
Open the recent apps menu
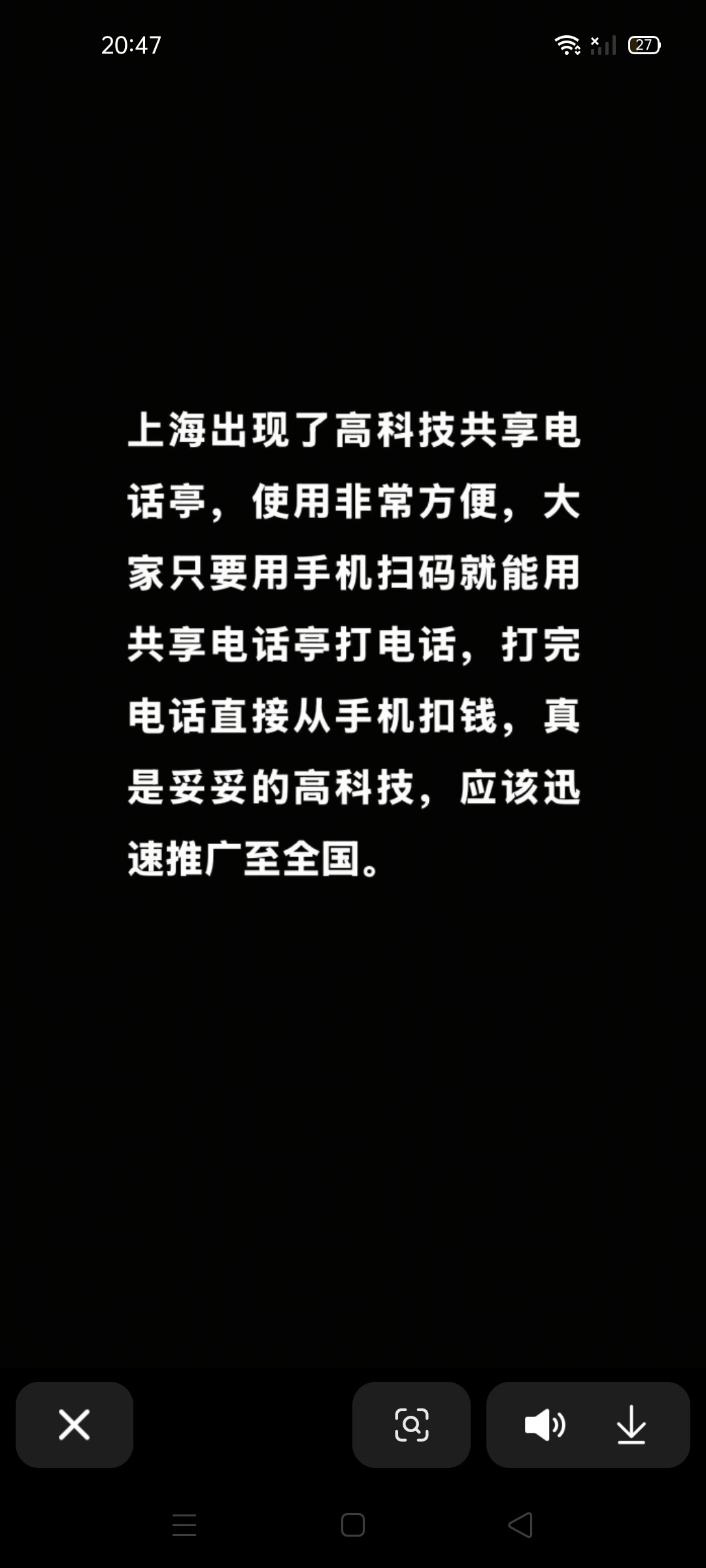point(184,1525)
